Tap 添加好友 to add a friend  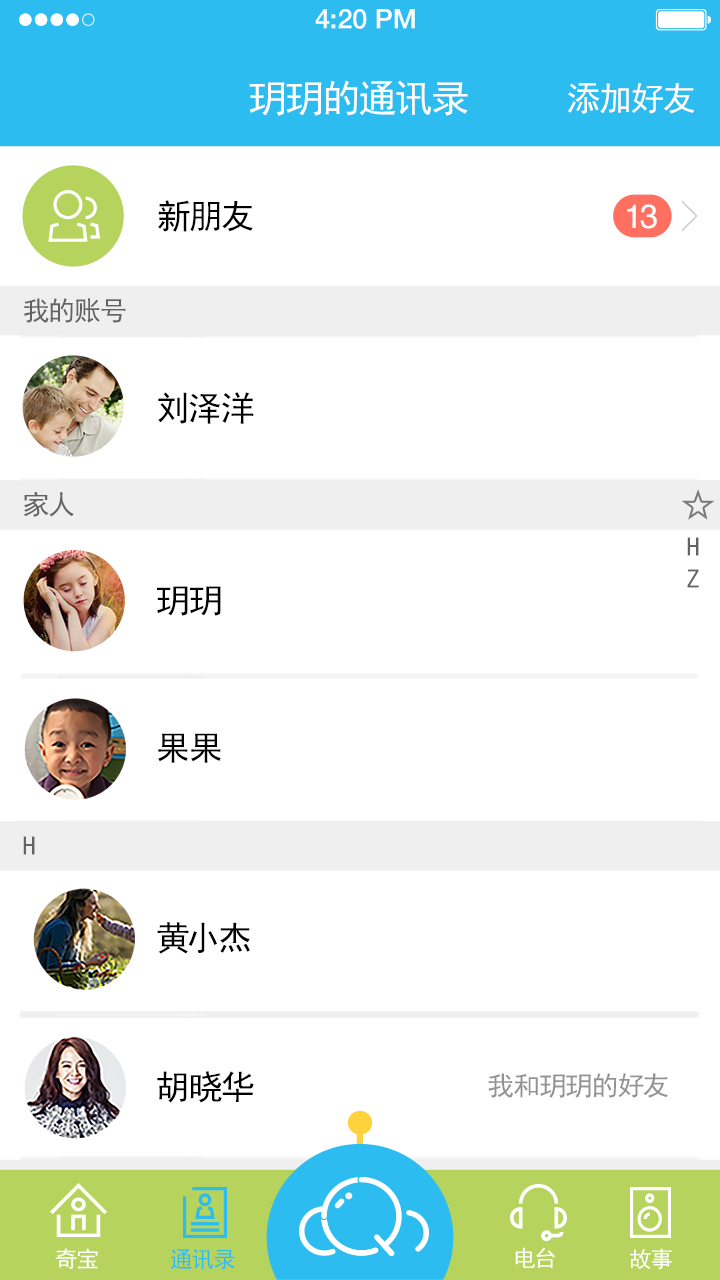(630, 99)
